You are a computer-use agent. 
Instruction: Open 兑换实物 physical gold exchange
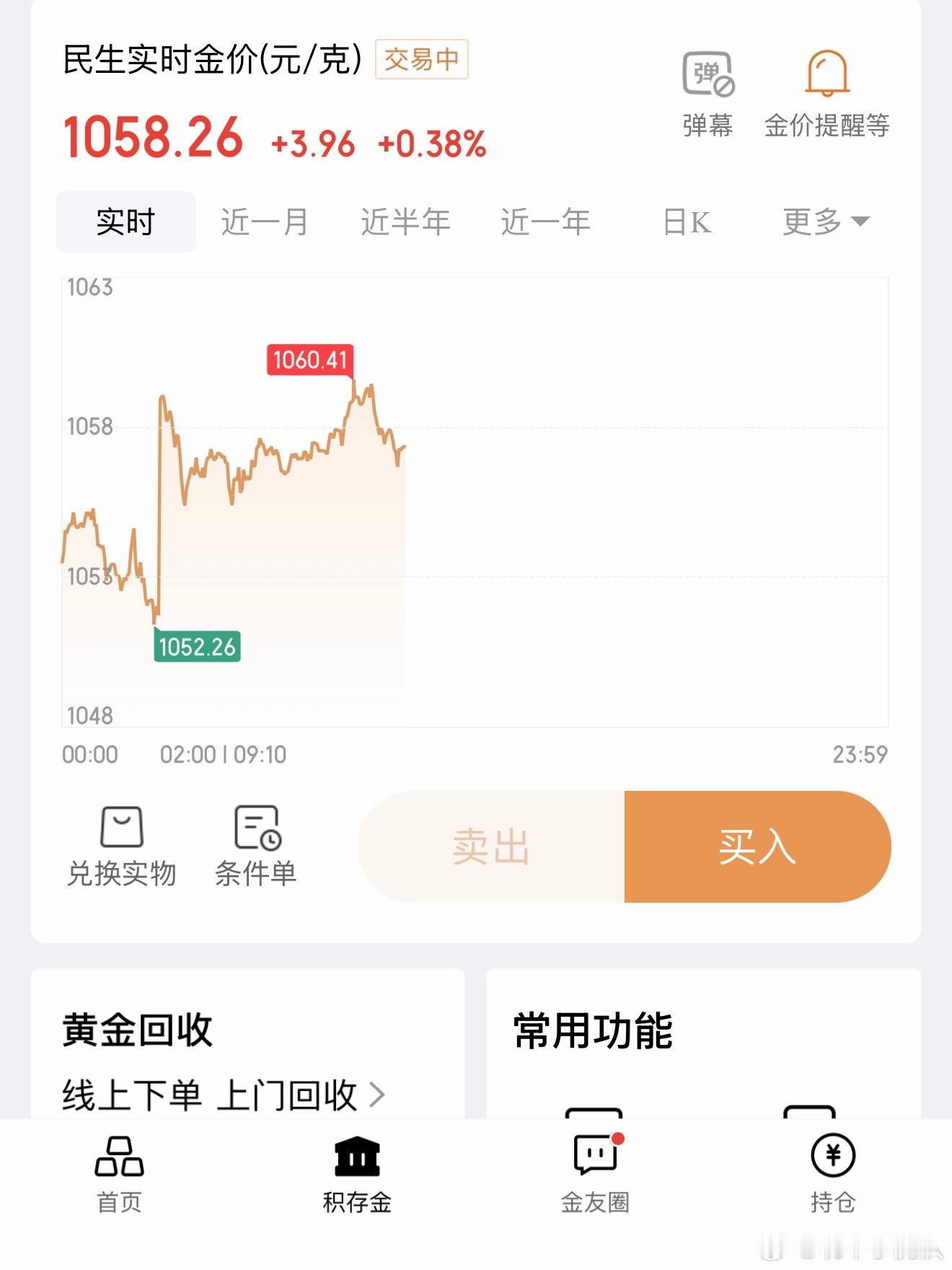(x=121, y=846)
